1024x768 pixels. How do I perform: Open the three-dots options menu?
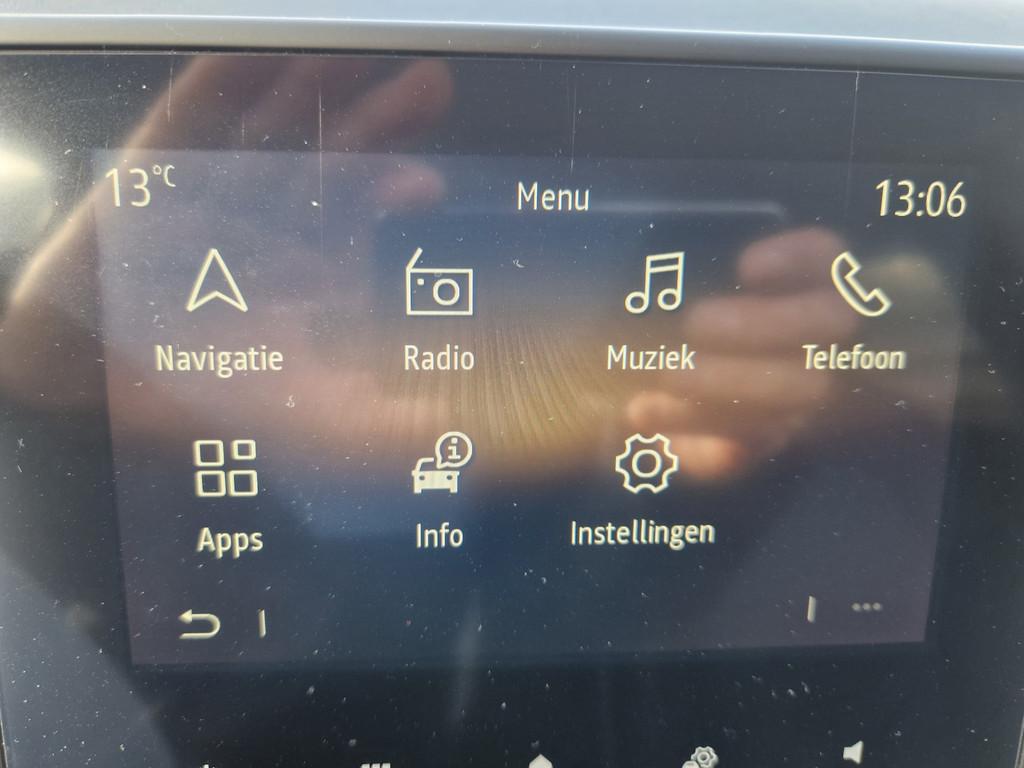(x=866, y=607)
